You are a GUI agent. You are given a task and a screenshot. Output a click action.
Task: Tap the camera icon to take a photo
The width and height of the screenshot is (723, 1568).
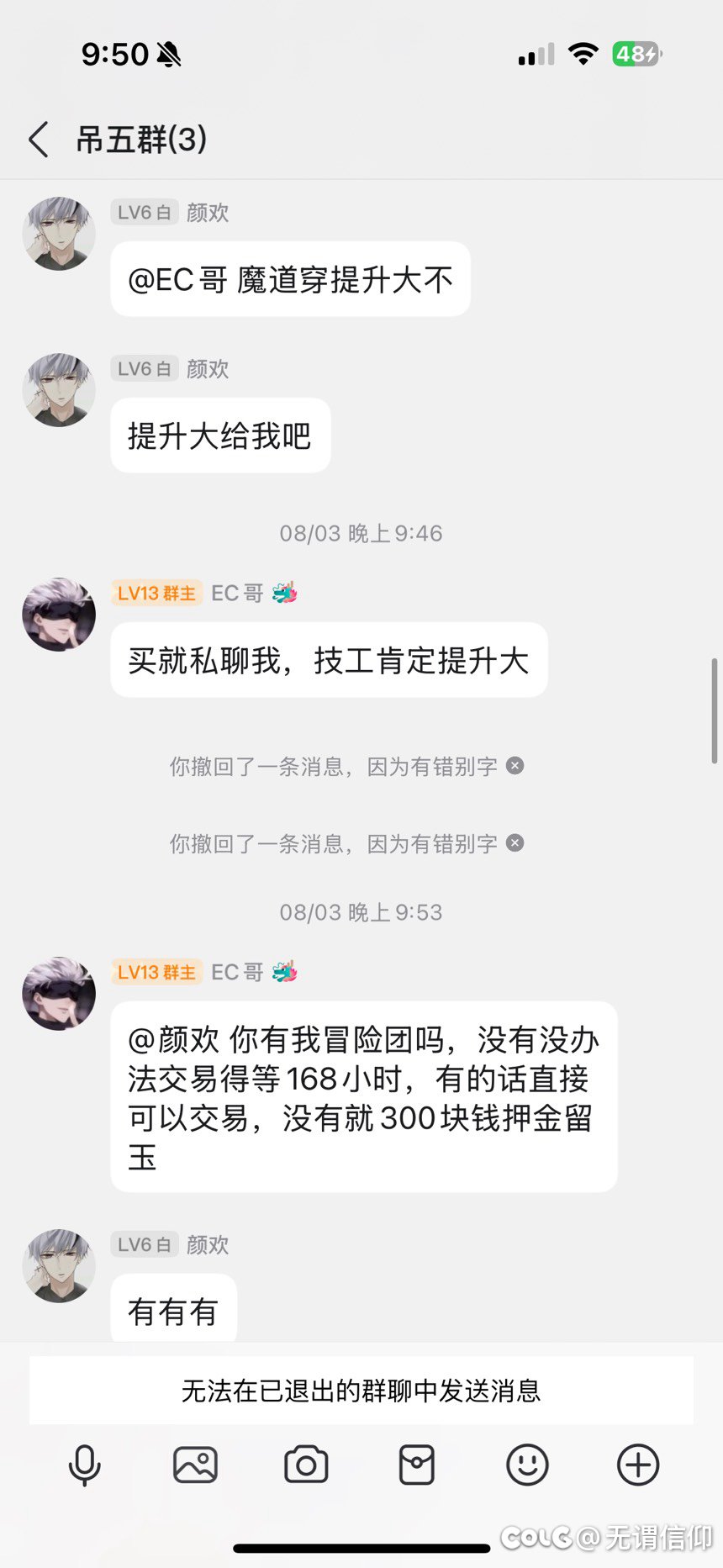tap(306, 1465)
